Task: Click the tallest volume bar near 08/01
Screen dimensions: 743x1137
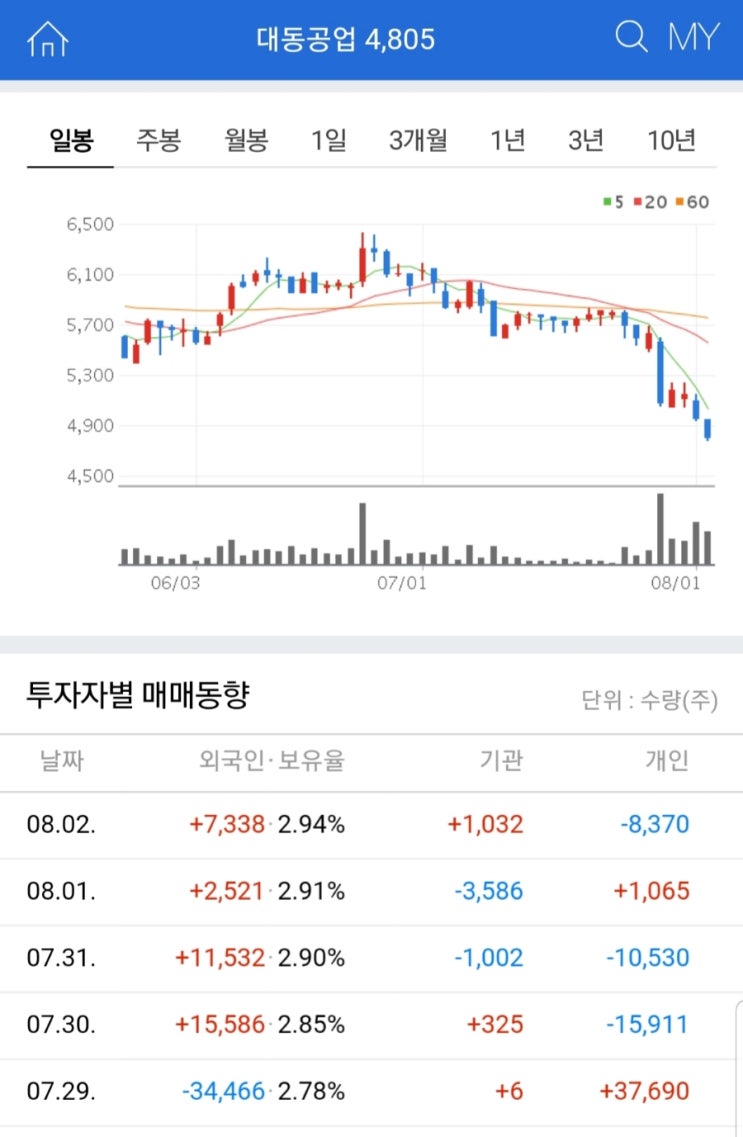Action: tap(659, 530)
